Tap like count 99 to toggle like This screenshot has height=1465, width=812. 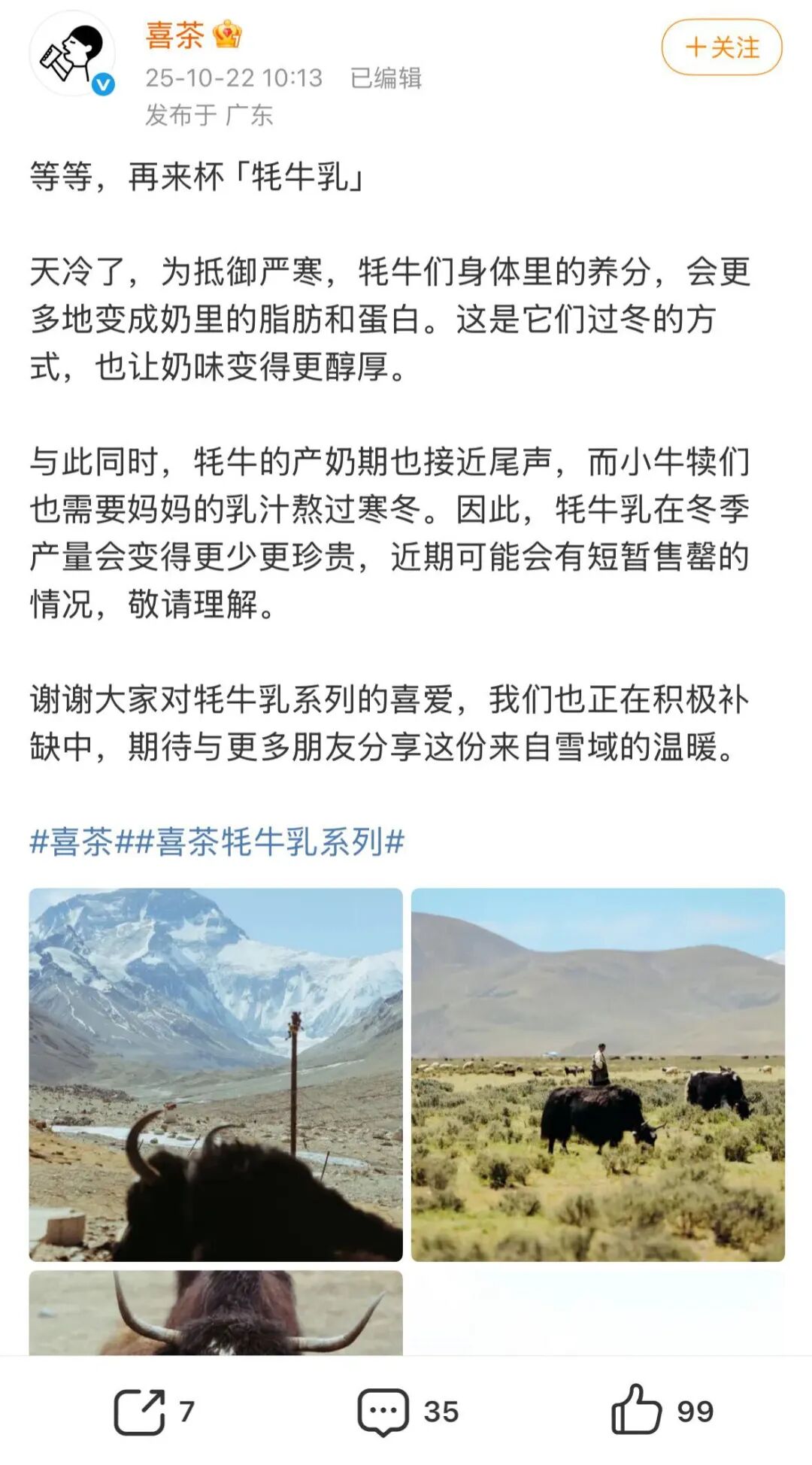(695, 1412)
